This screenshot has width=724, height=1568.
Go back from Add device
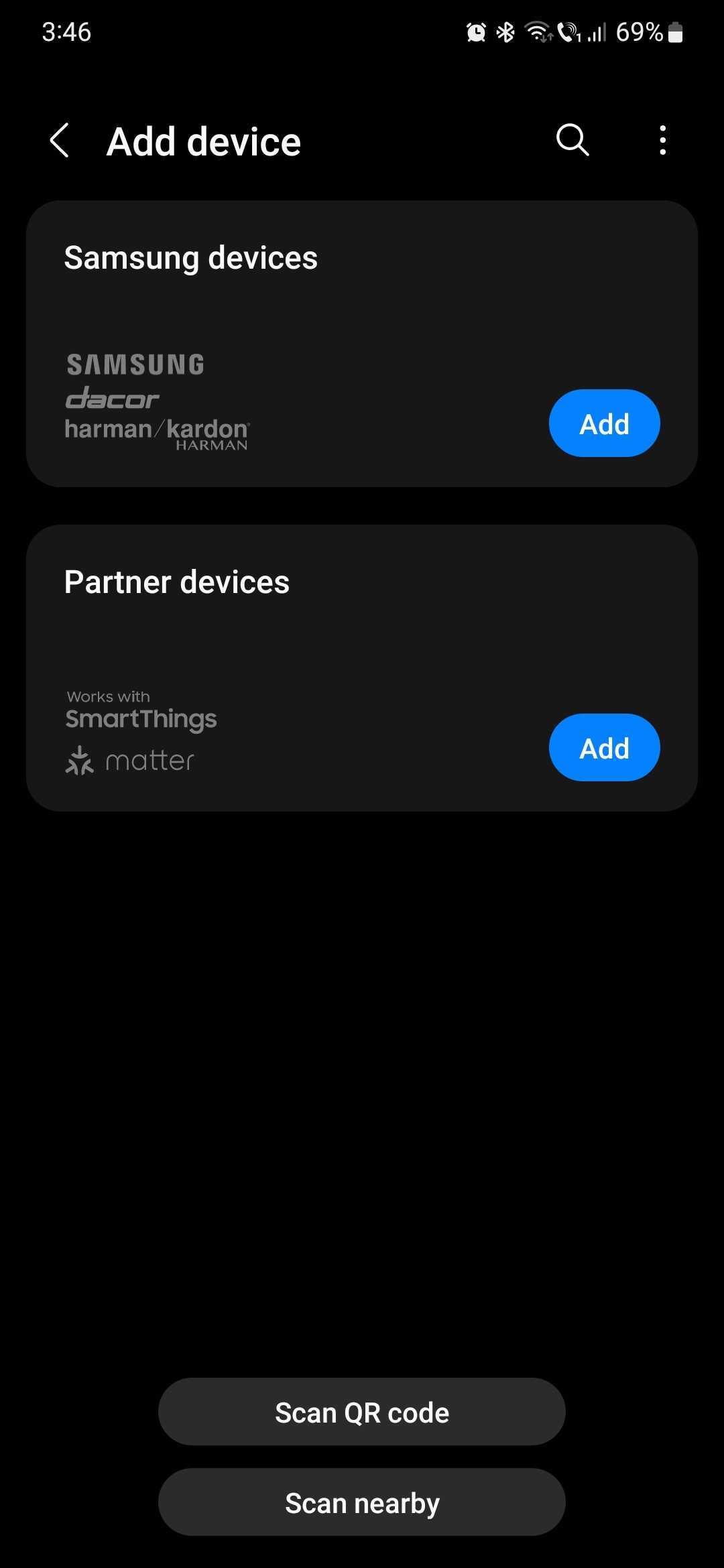[60, 141]
